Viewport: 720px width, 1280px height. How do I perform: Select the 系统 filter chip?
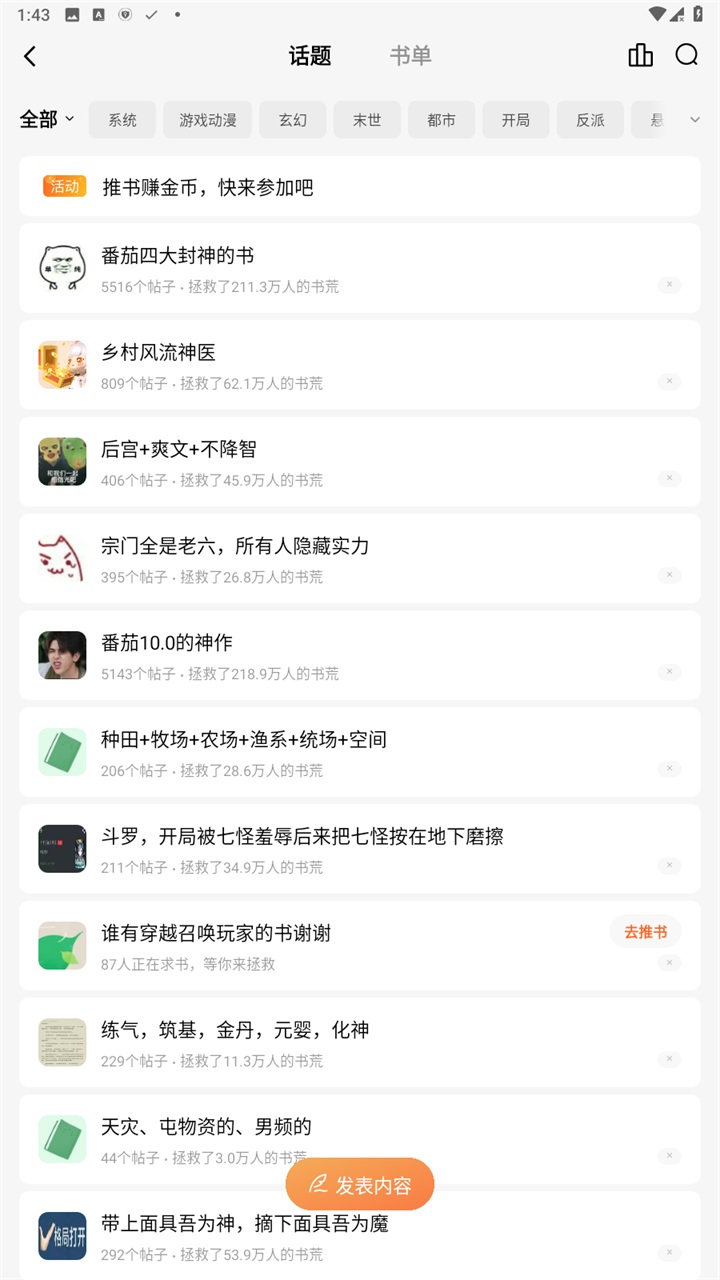(x=123, y=120)
